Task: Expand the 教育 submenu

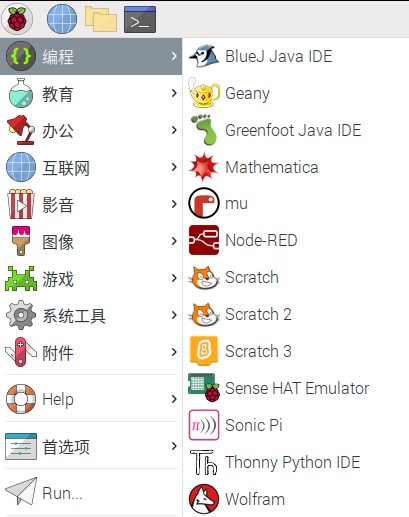Action: tap(91, 94)
